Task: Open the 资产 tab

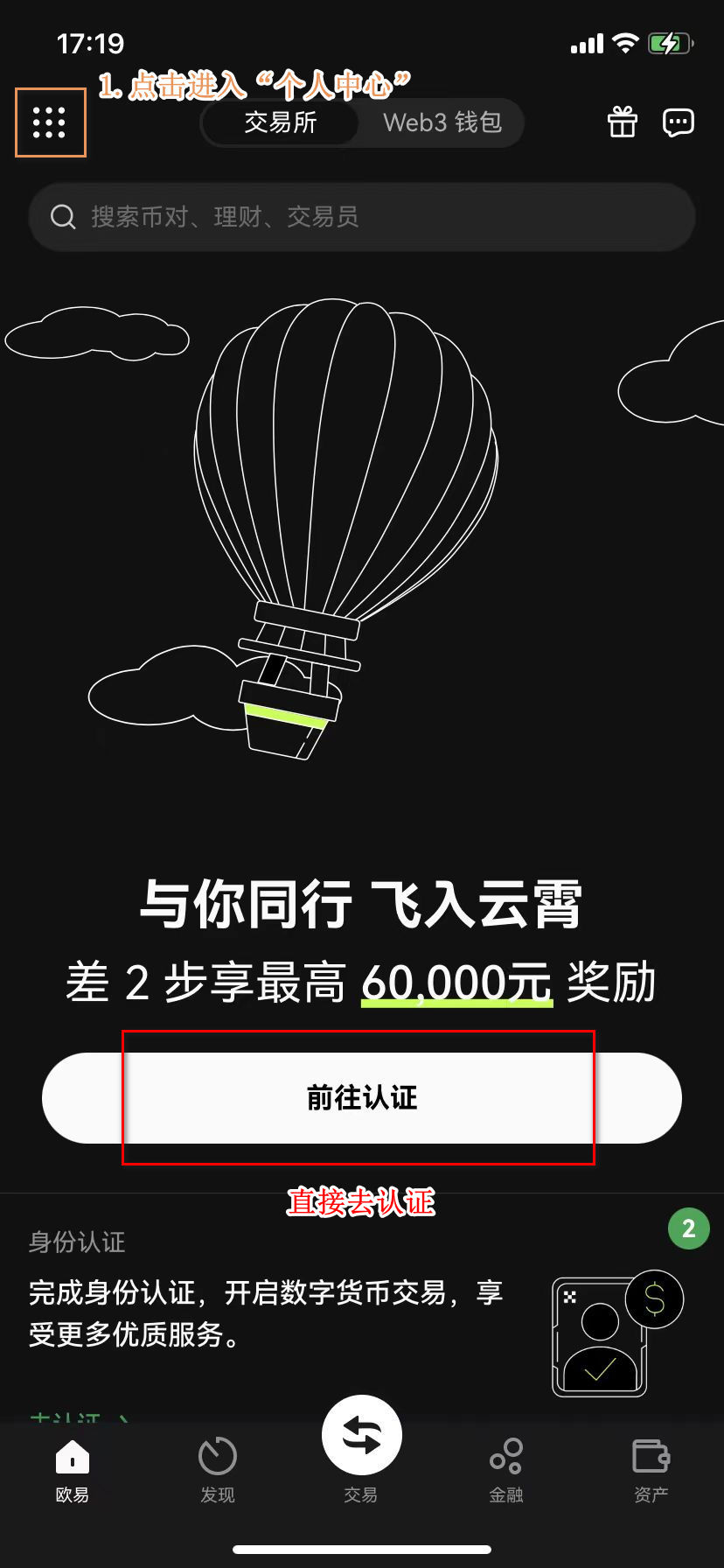Action: pyautogui.click(x=651, y=1470)
